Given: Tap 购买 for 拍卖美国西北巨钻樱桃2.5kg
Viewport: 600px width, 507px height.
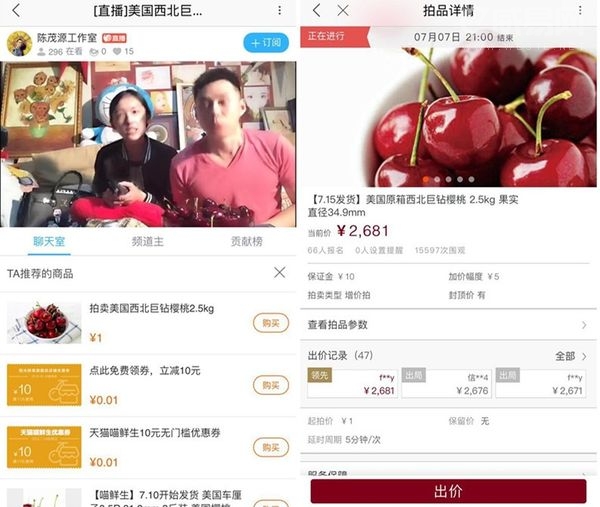Looking at the screenshot, I should point(270,323).
